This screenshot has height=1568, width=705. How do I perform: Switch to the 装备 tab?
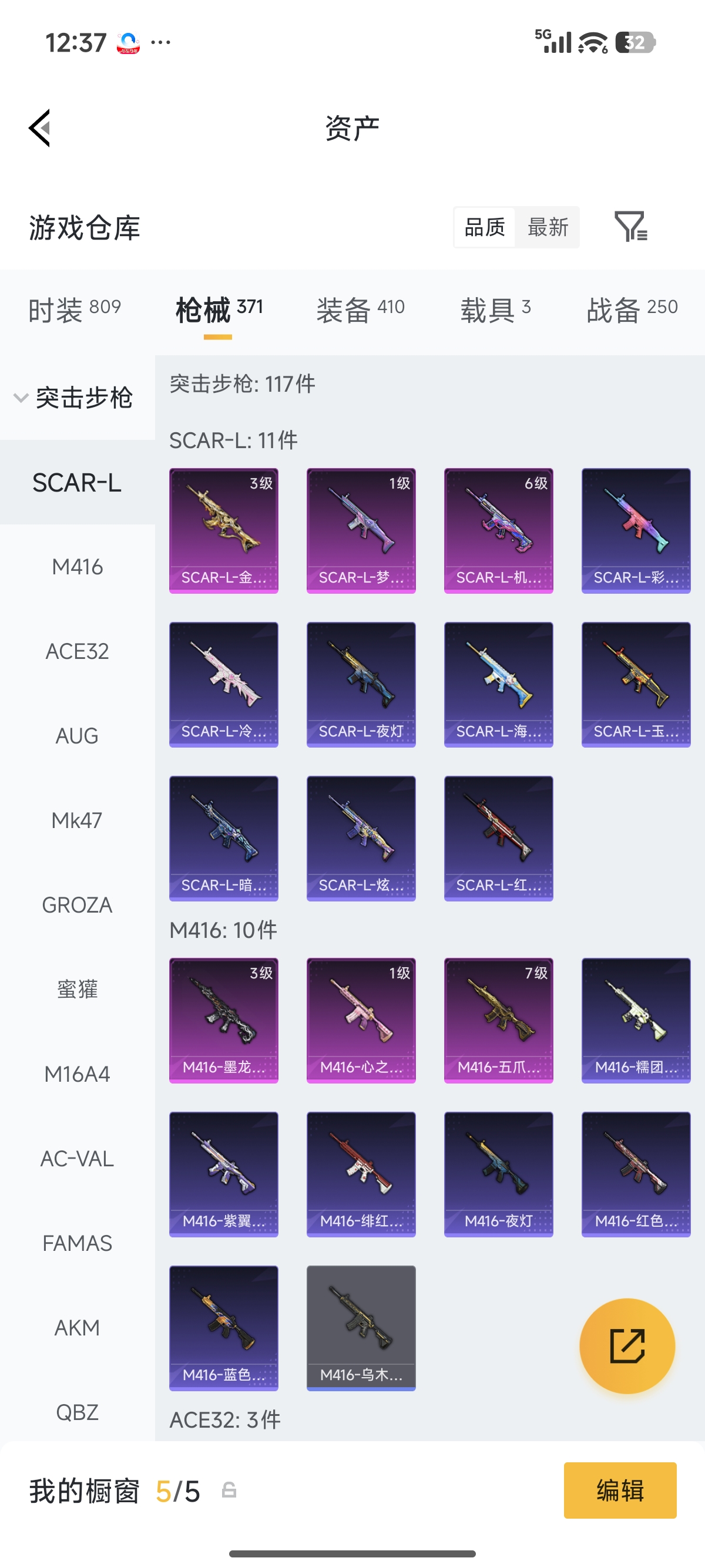coord(360,309)
